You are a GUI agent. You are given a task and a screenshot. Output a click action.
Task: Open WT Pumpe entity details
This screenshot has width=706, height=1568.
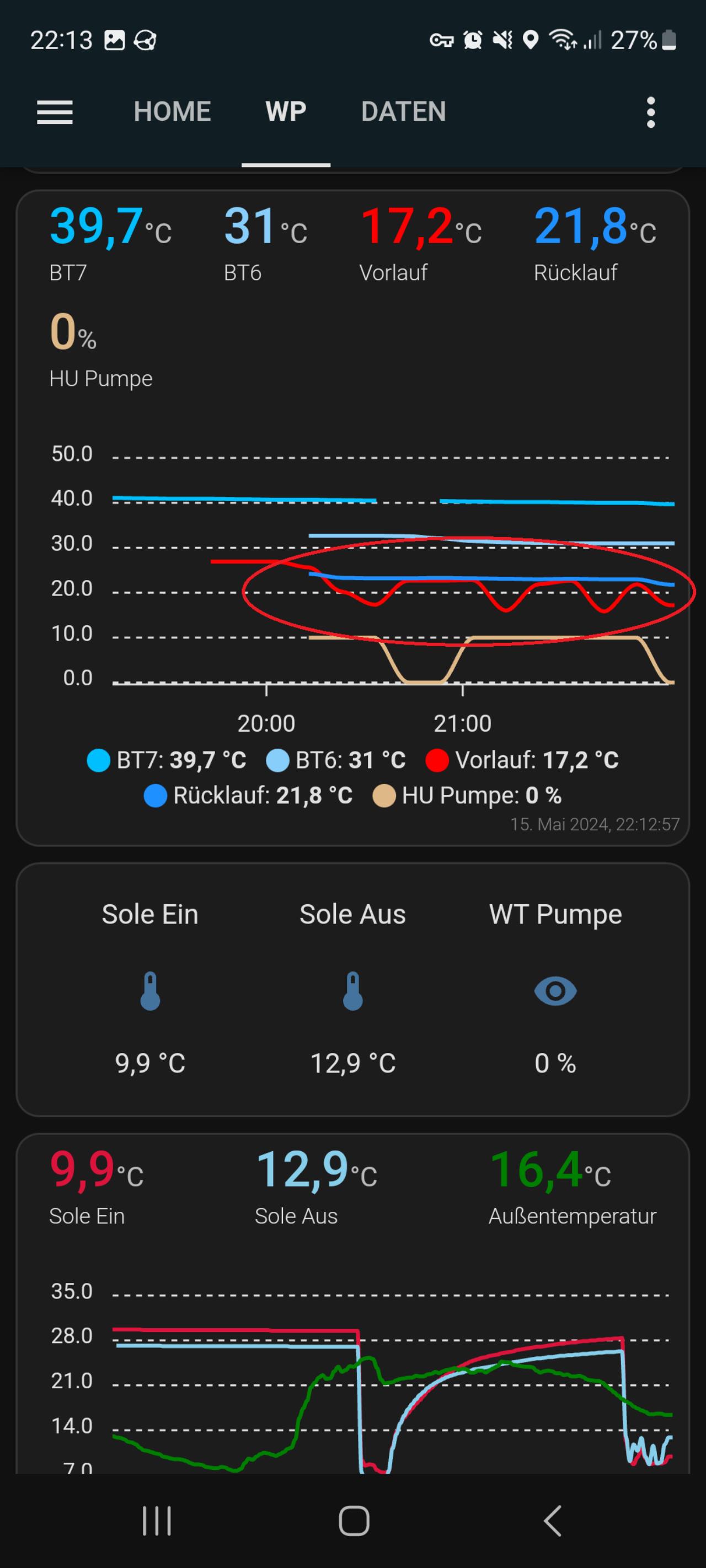(x=555, y=989)
